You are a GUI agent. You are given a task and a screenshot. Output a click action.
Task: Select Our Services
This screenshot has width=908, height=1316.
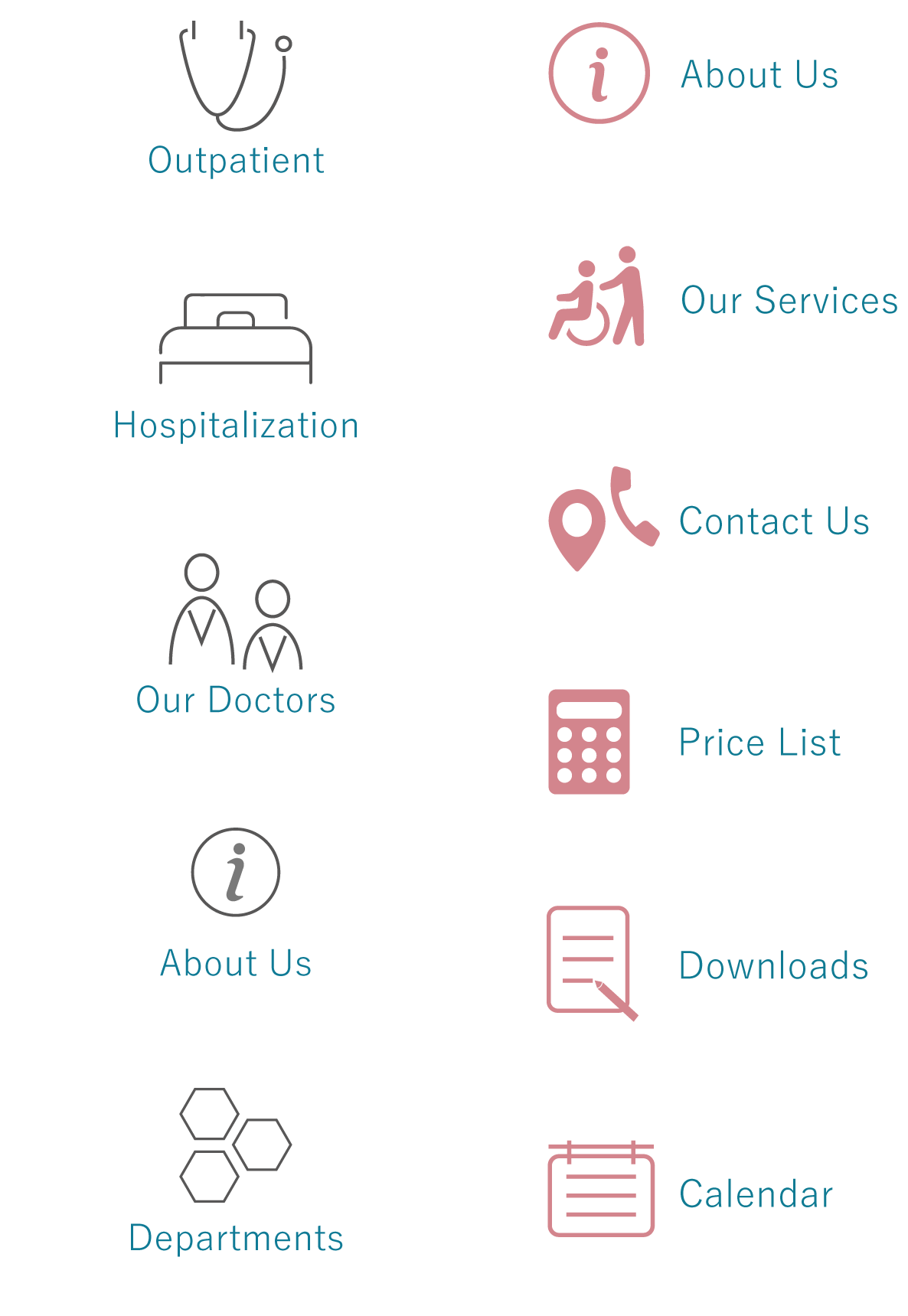coord(723,299)
